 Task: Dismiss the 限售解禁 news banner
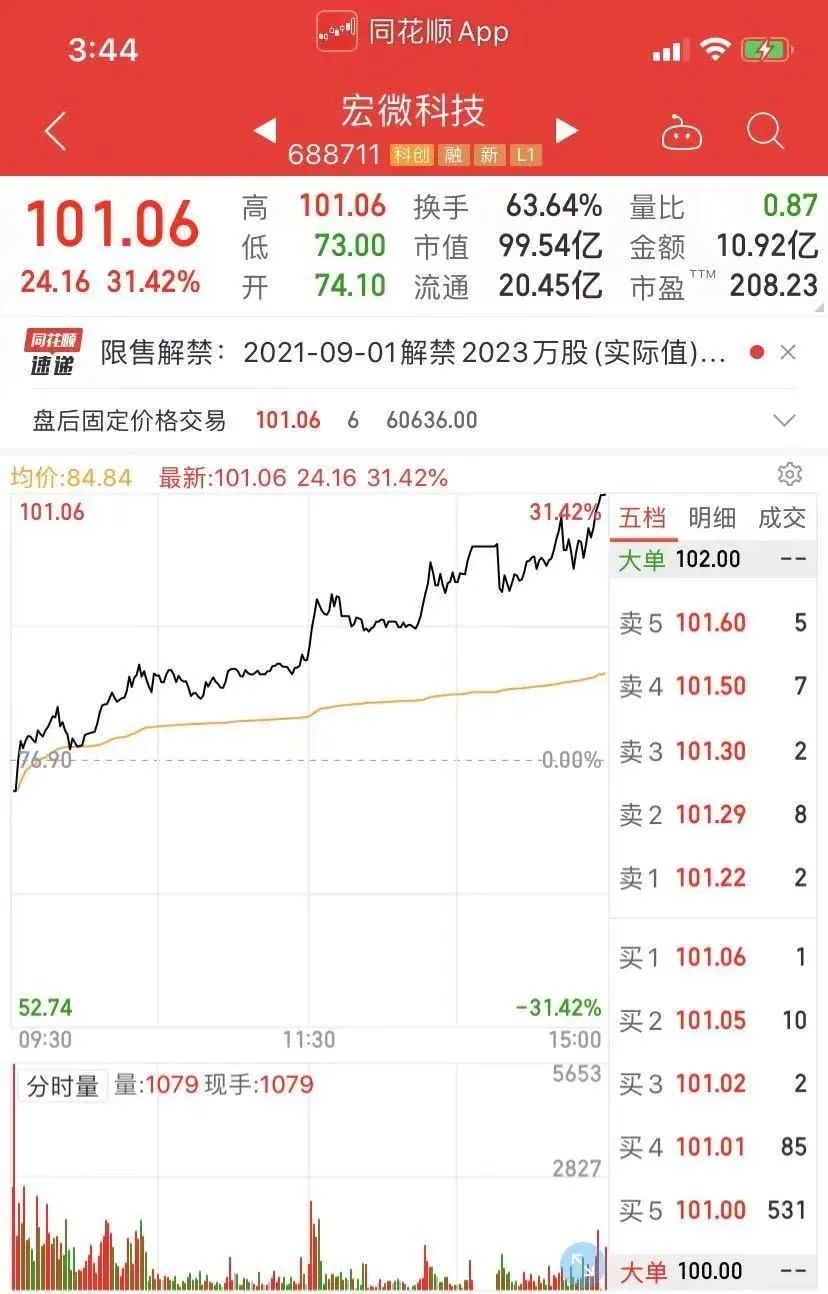pos(788,352)
